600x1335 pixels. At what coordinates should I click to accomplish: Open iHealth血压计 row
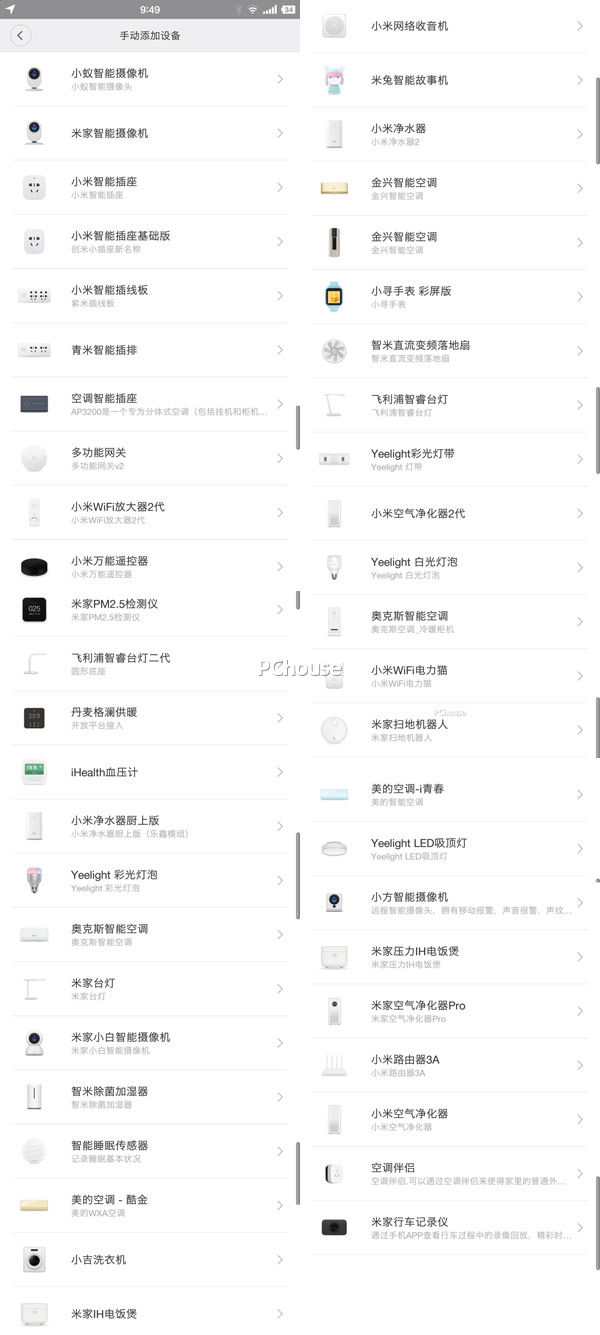pos(150,772)
